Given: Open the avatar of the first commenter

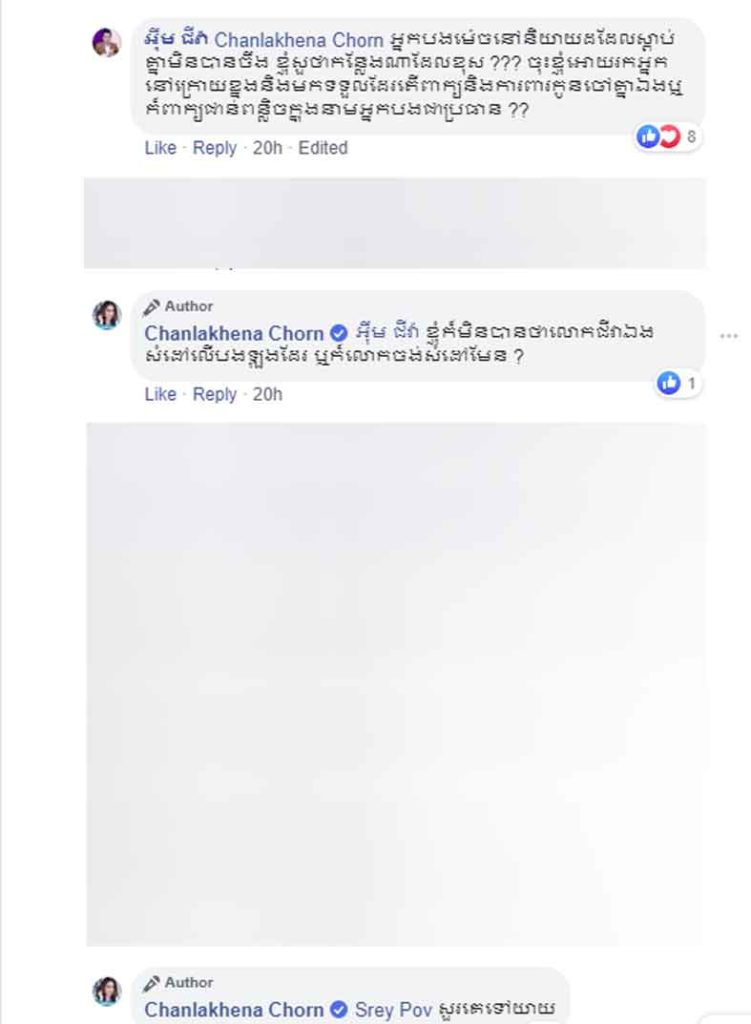Looking at the screenshot, I should (107, 41).
